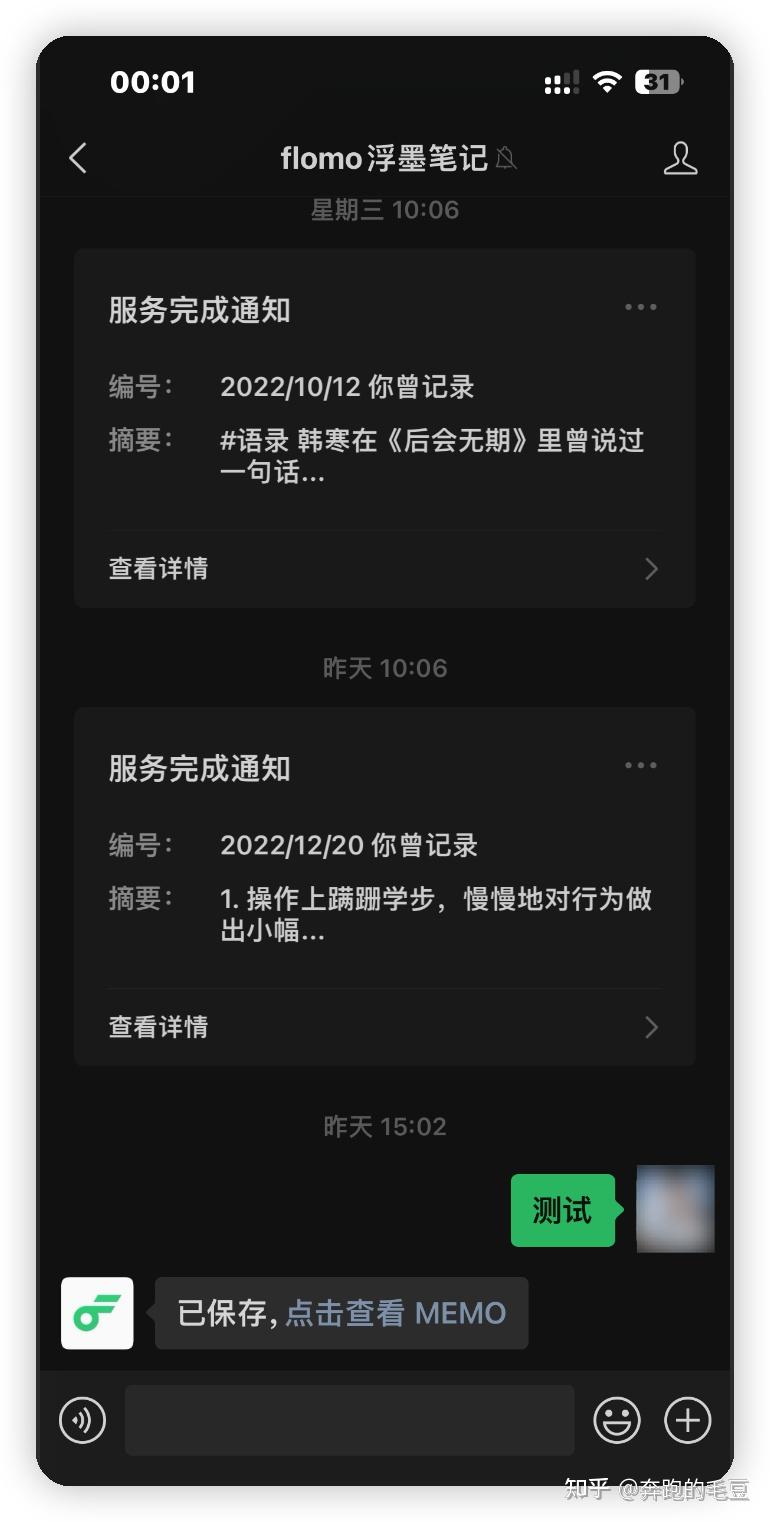Tap the battery indicator in status bar
Screen dimensions: 770x1522
point(657,82)
